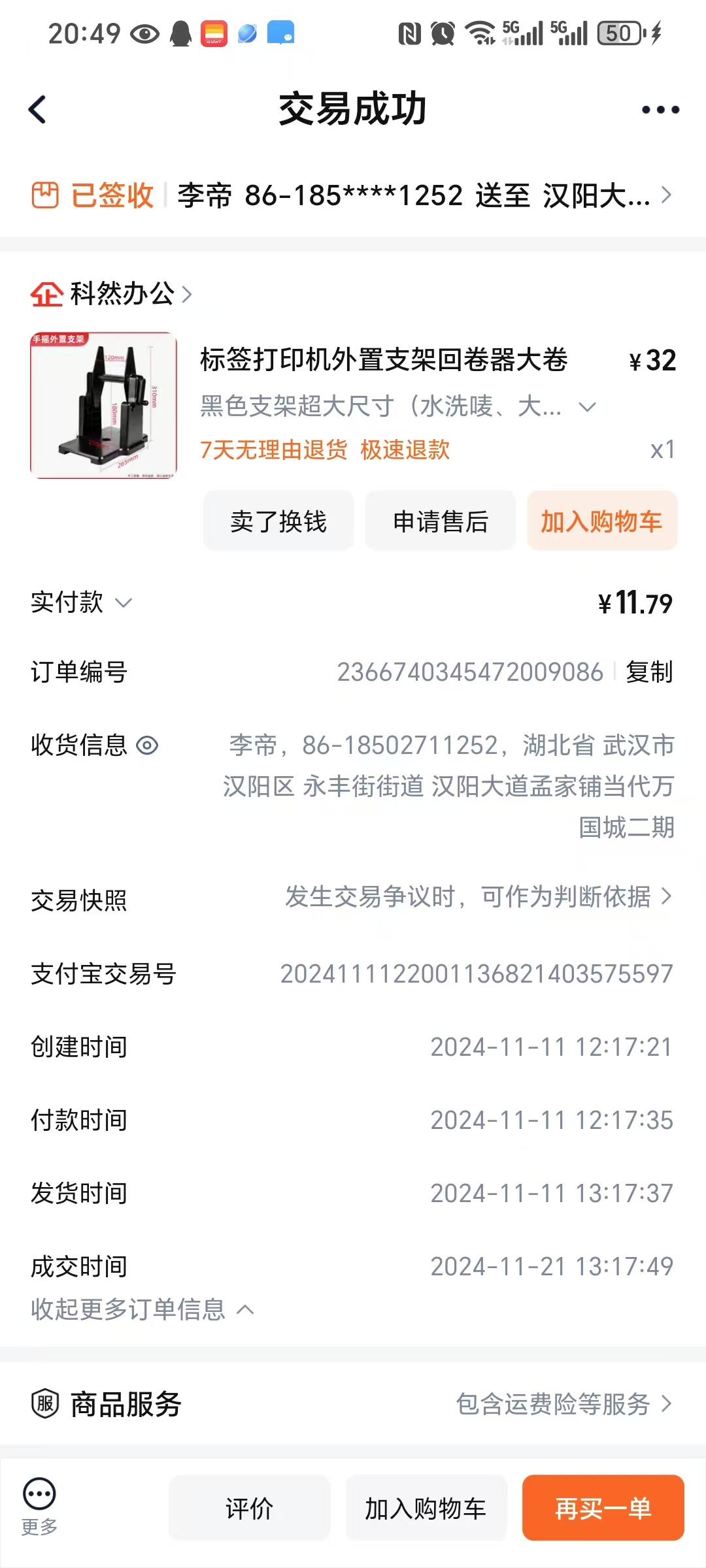Open the 已签收 delivery status row
The image size is (706, 1568).
[353, 195]
